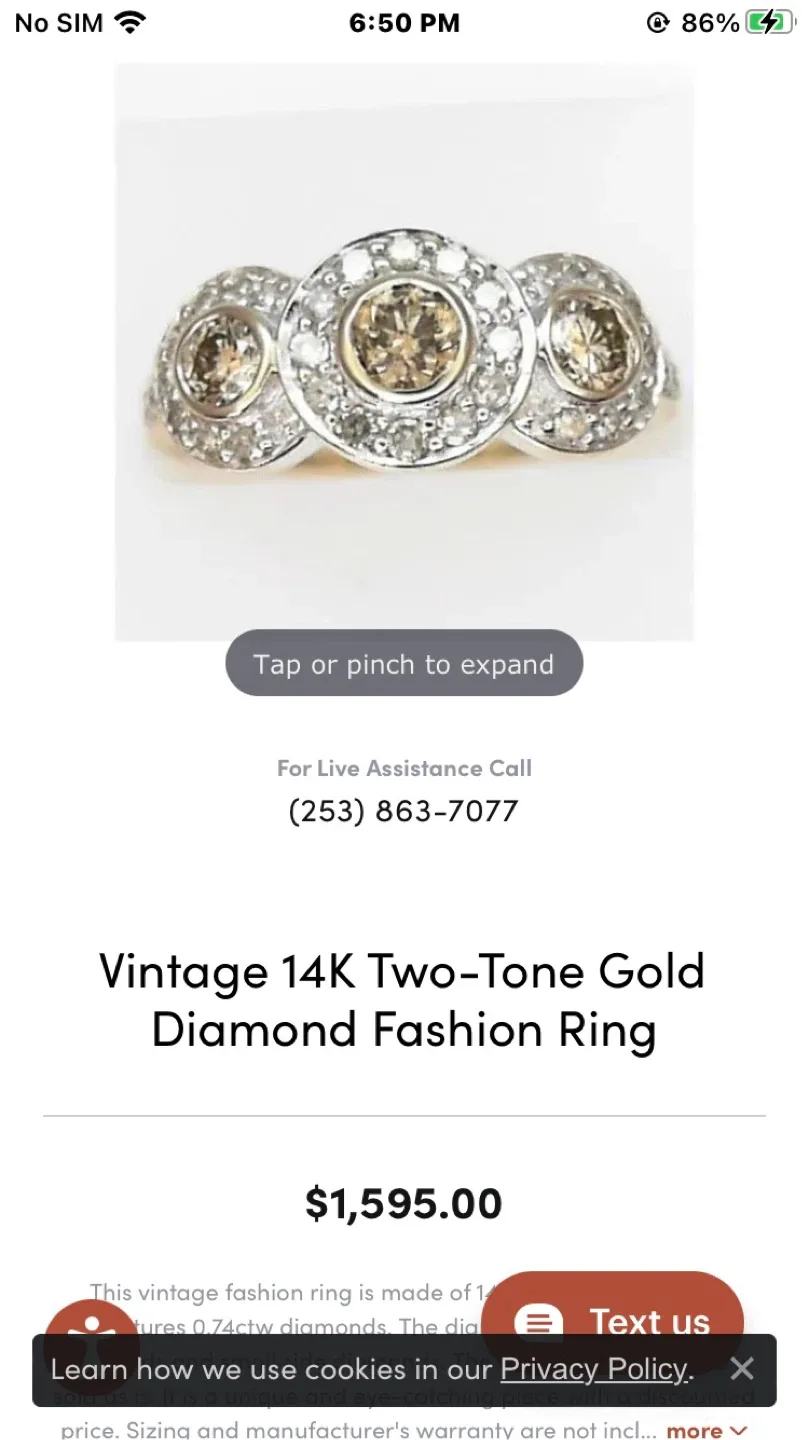Tap the ring product photo

[x=404, y=350]
